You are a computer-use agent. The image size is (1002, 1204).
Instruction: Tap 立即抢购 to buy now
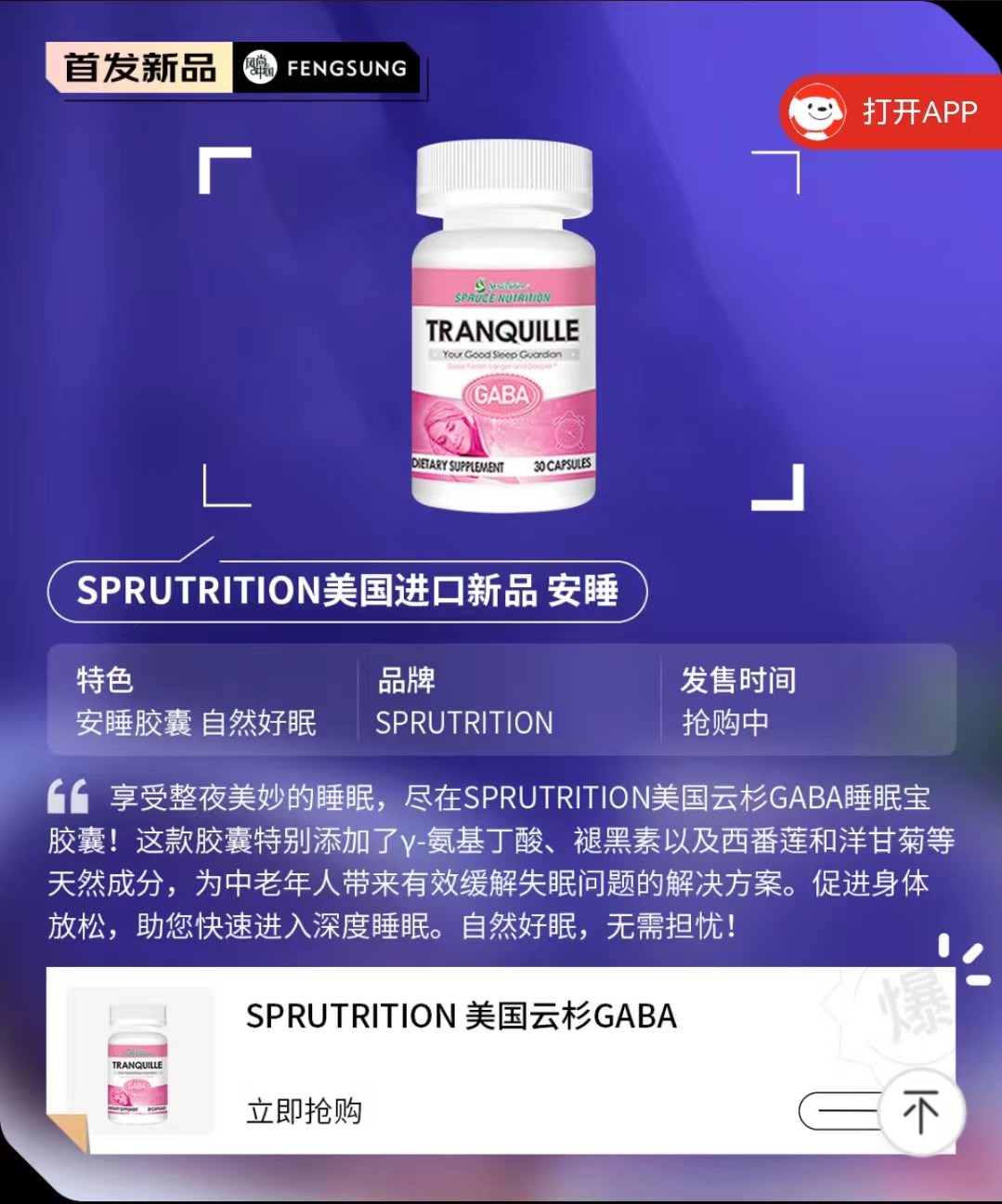pos(304,1111)
